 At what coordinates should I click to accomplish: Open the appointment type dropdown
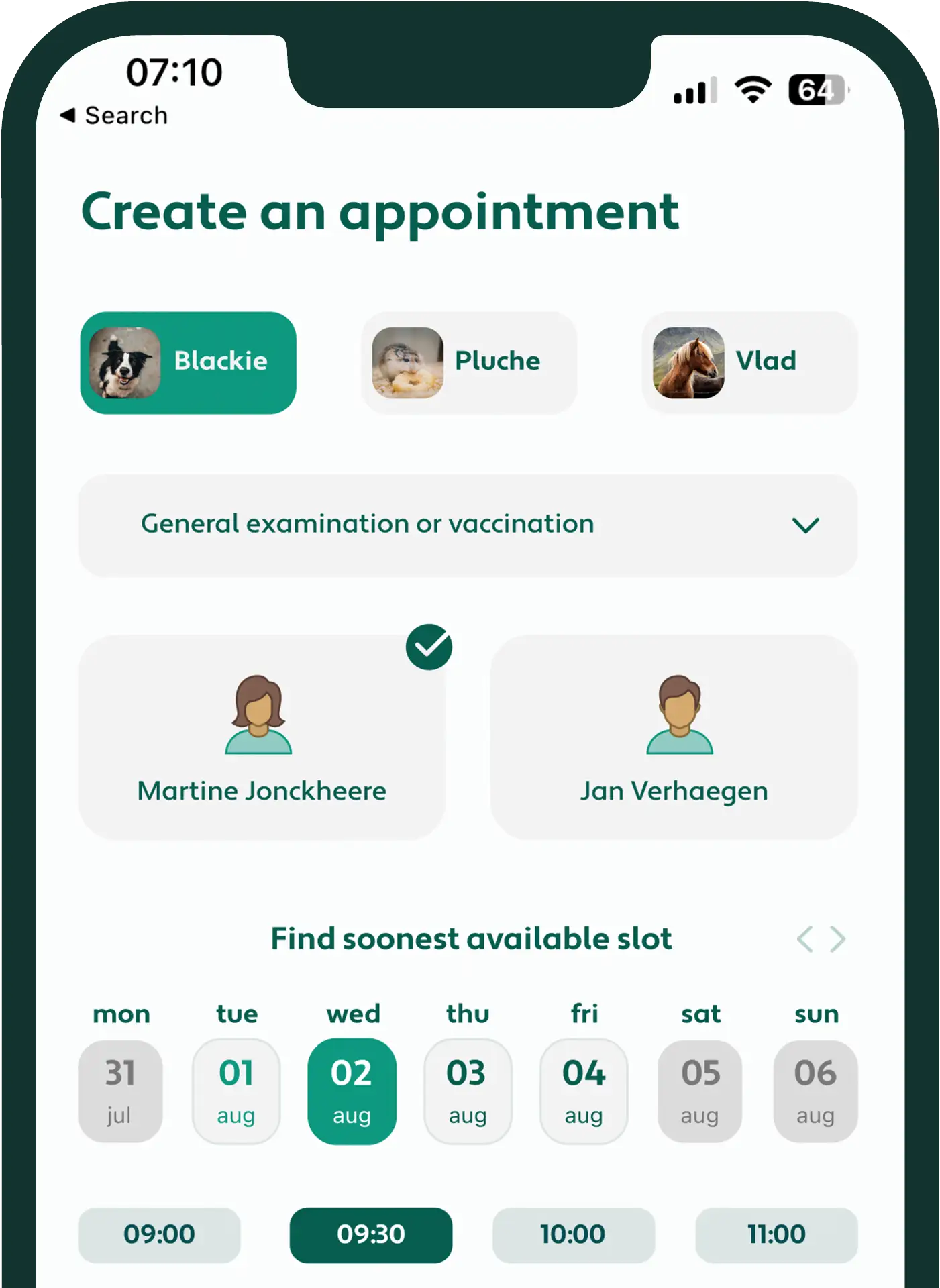(470, 524)
